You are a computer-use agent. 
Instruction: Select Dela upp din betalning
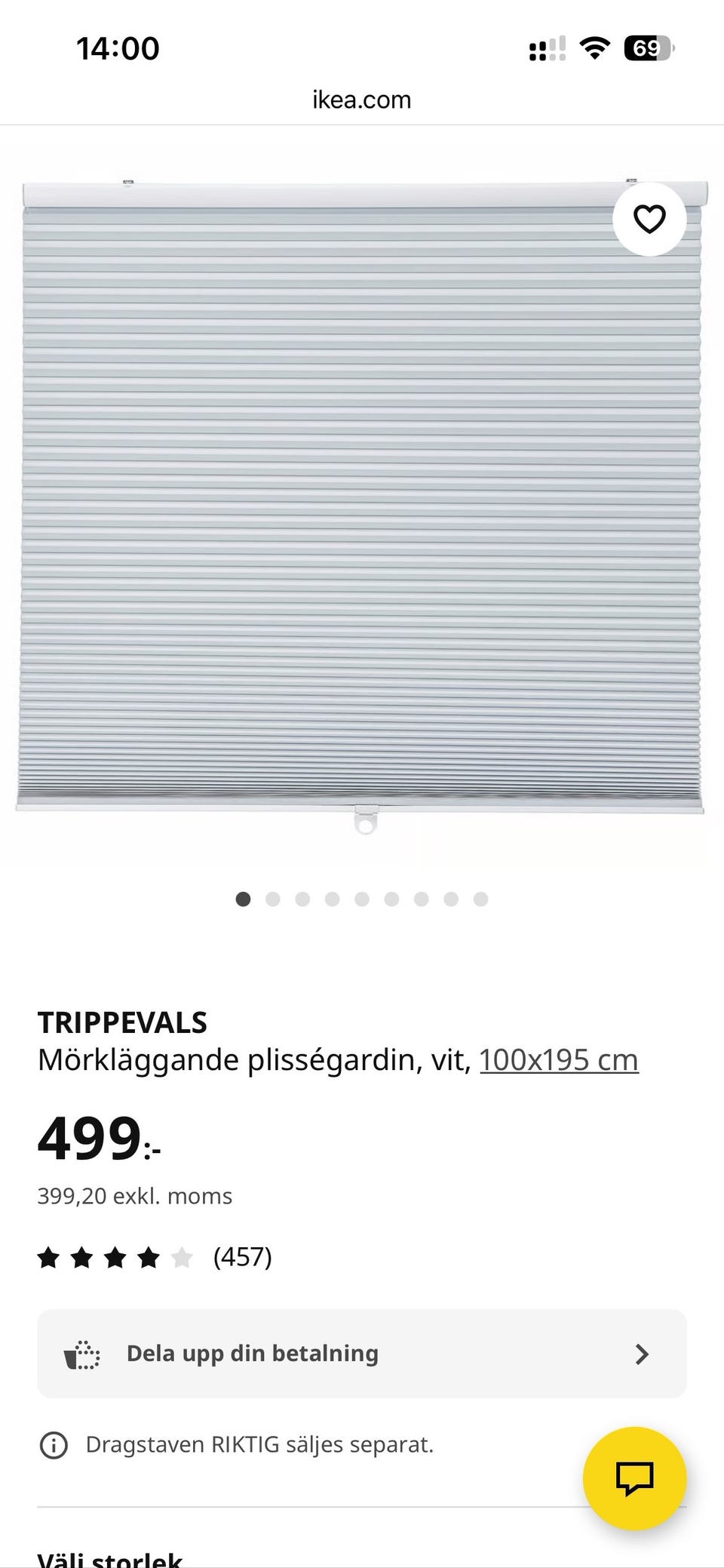(x=252, y=1353)
